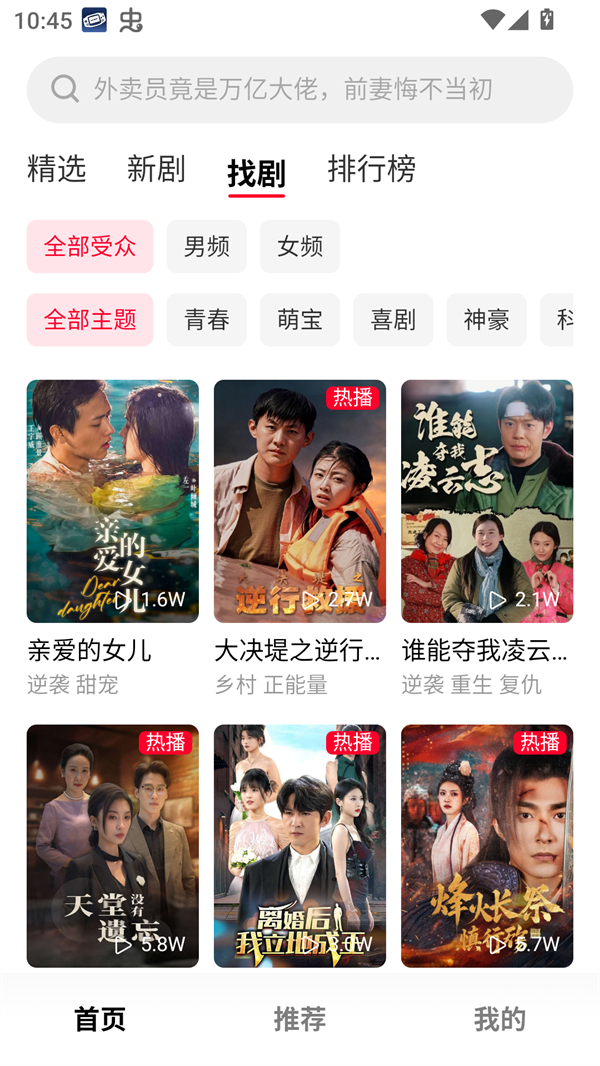Open the drama 离婚后我立地成王
Viewport: 600px width, 1066px height.
click(x=299, y=845)
